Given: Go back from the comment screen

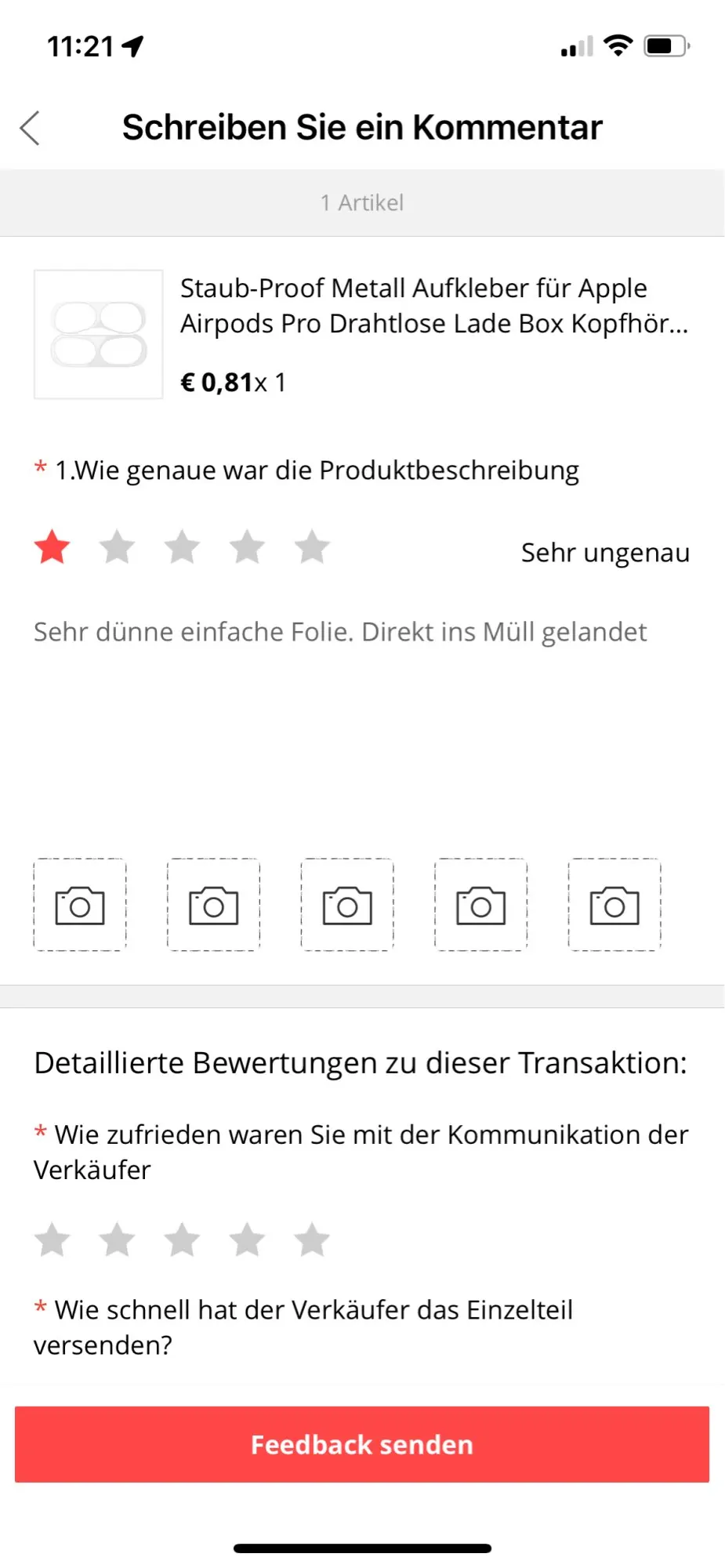Looking at the screenshot, I should [x=30, y=128].
